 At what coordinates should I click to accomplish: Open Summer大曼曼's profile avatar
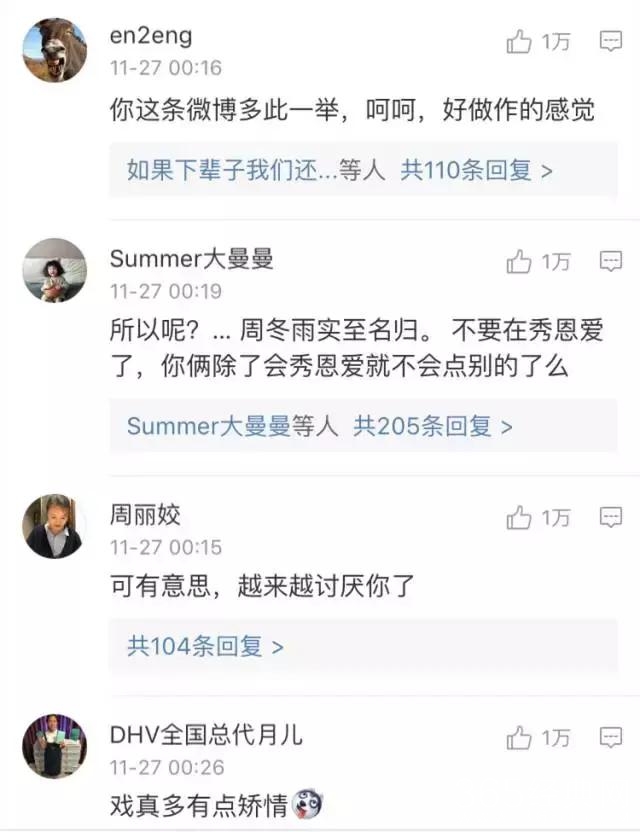[54, 270]
